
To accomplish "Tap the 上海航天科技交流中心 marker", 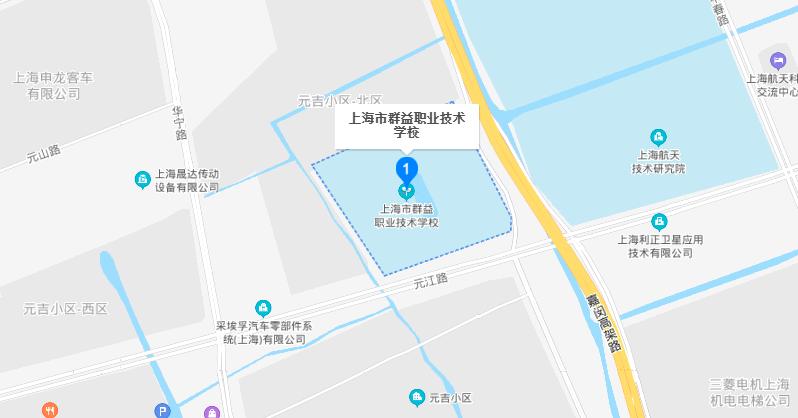I will pyautogui.click(x=776, y=58).
